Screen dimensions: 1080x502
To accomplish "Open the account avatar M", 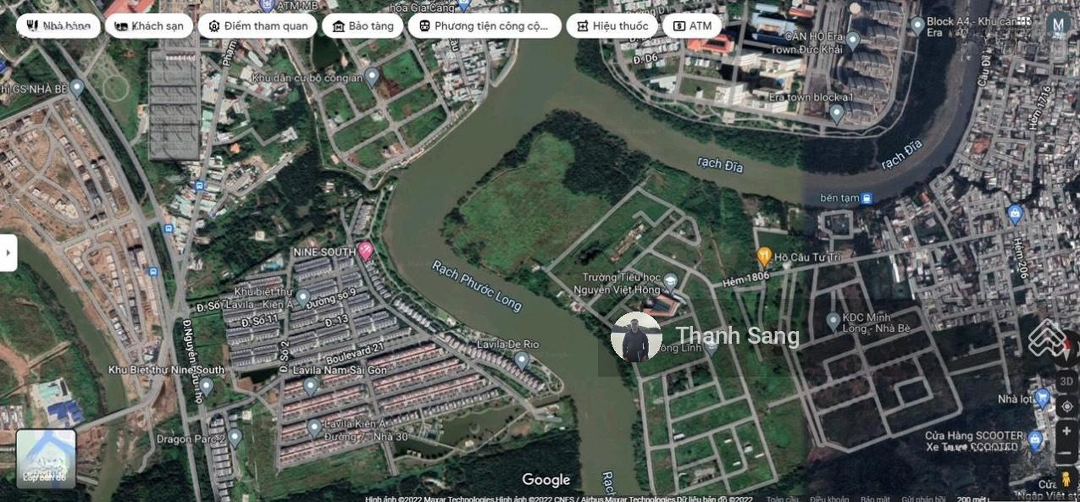I will coord(1057,25).
